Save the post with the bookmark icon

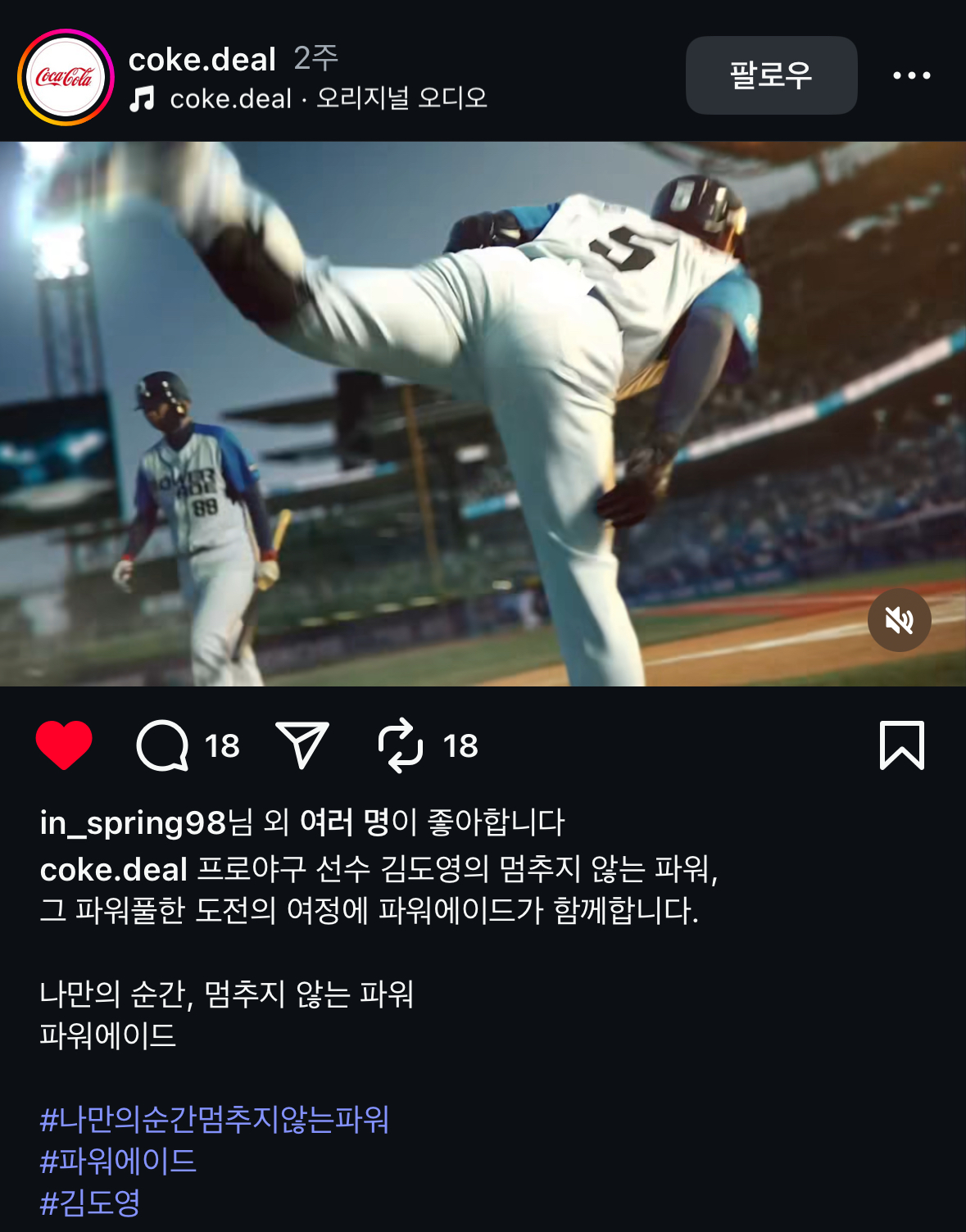(901, 745)
